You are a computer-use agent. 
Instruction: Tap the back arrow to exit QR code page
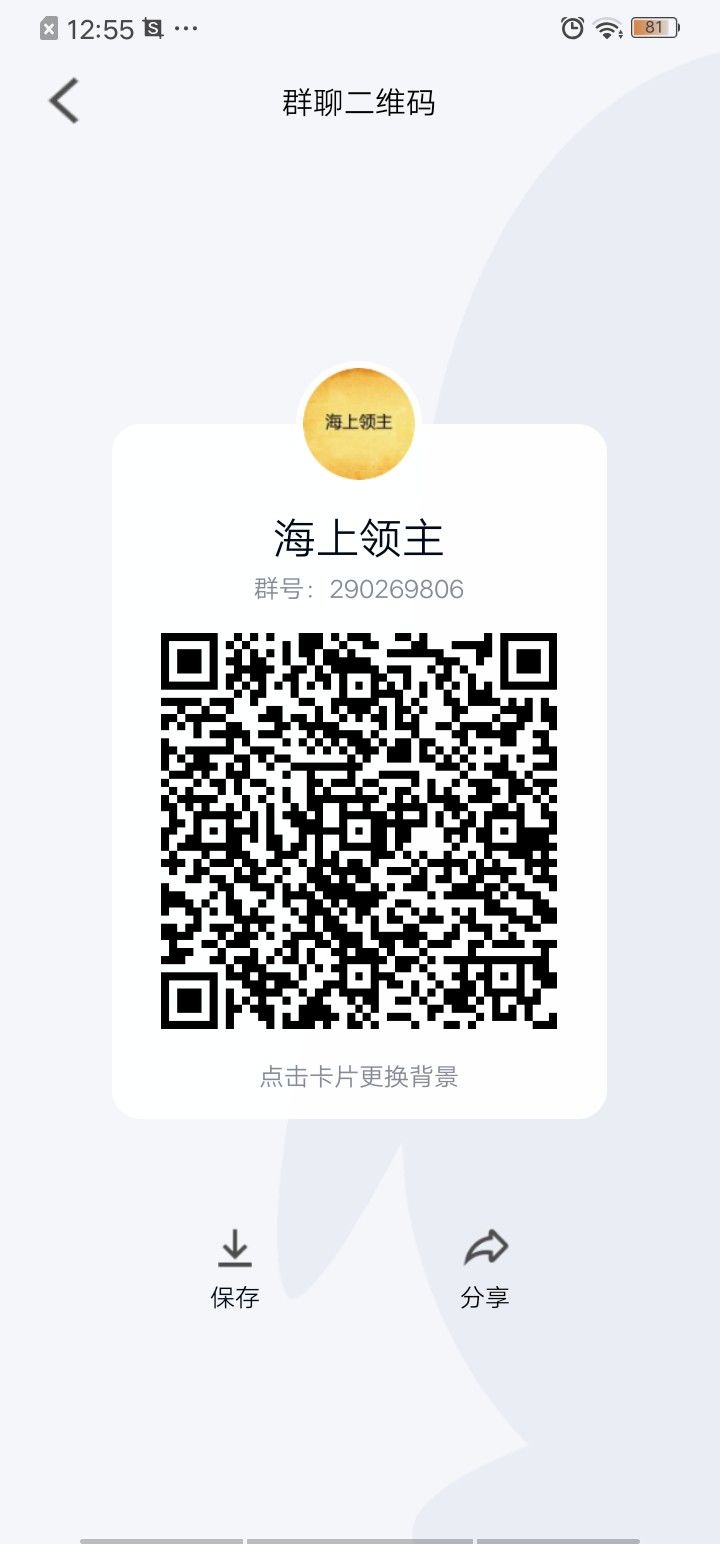click(x=63, y=100)
